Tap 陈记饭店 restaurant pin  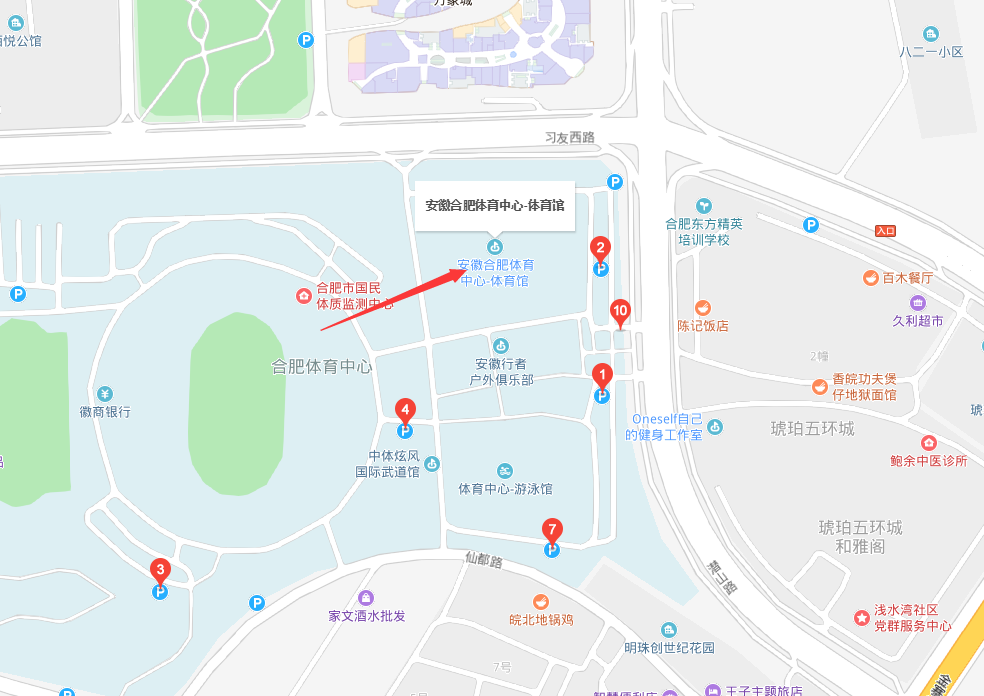pos(703,308)
